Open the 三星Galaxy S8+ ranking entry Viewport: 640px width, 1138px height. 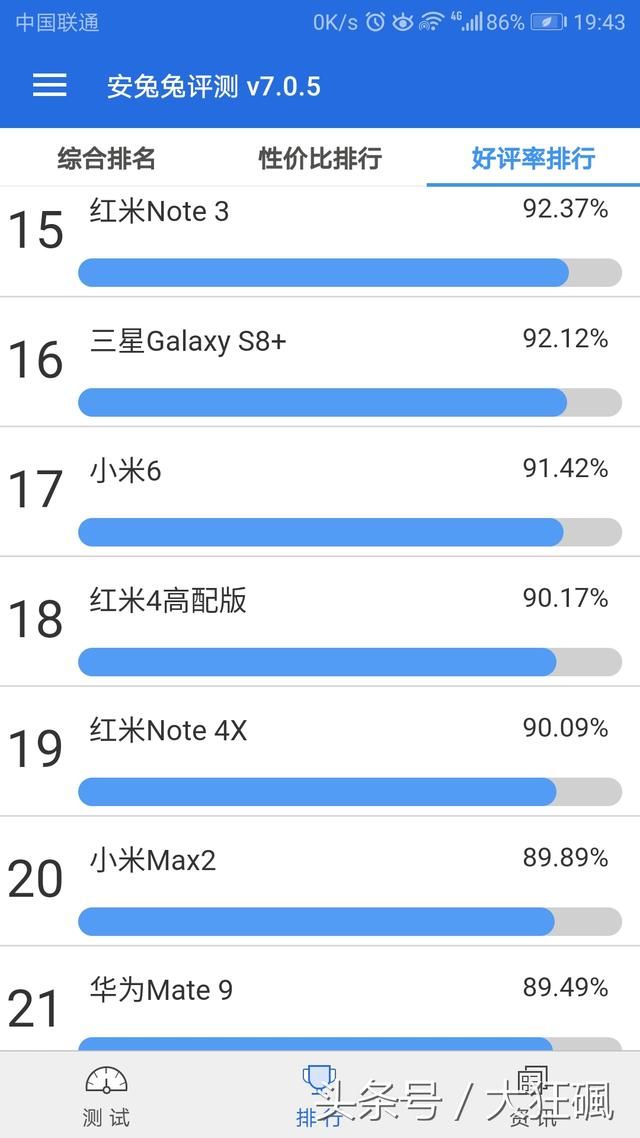pos(320,362)
